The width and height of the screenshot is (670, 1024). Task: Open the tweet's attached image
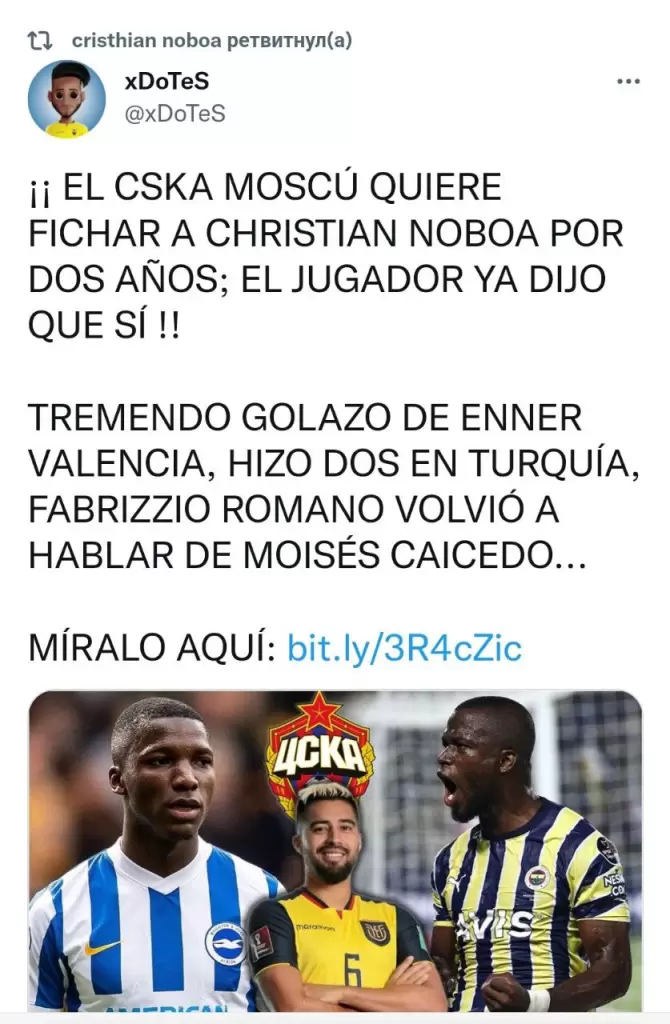click(335, 850)
